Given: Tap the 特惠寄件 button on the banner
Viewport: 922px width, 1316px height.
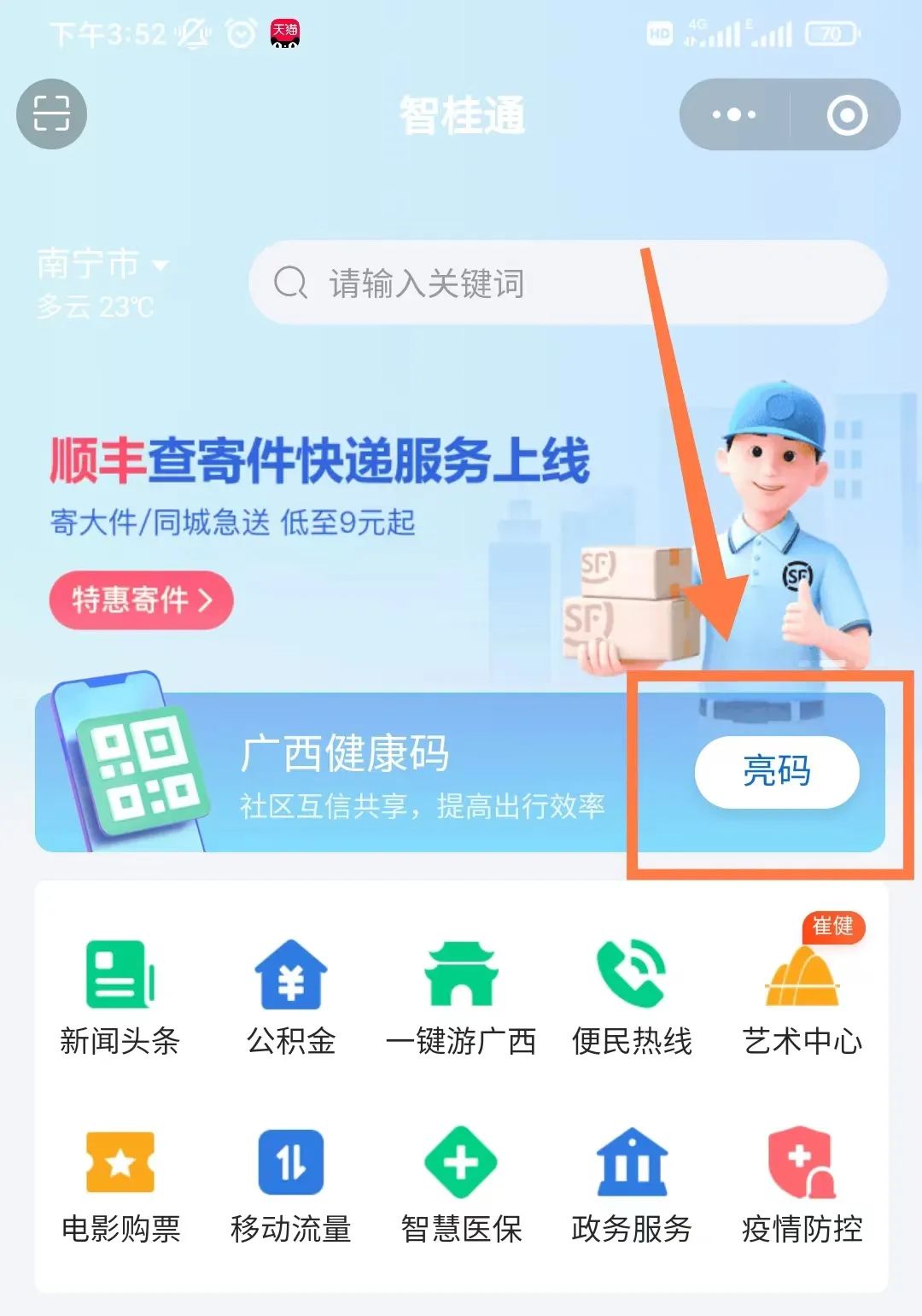Looking at the screenshot, I should (141, 600).
